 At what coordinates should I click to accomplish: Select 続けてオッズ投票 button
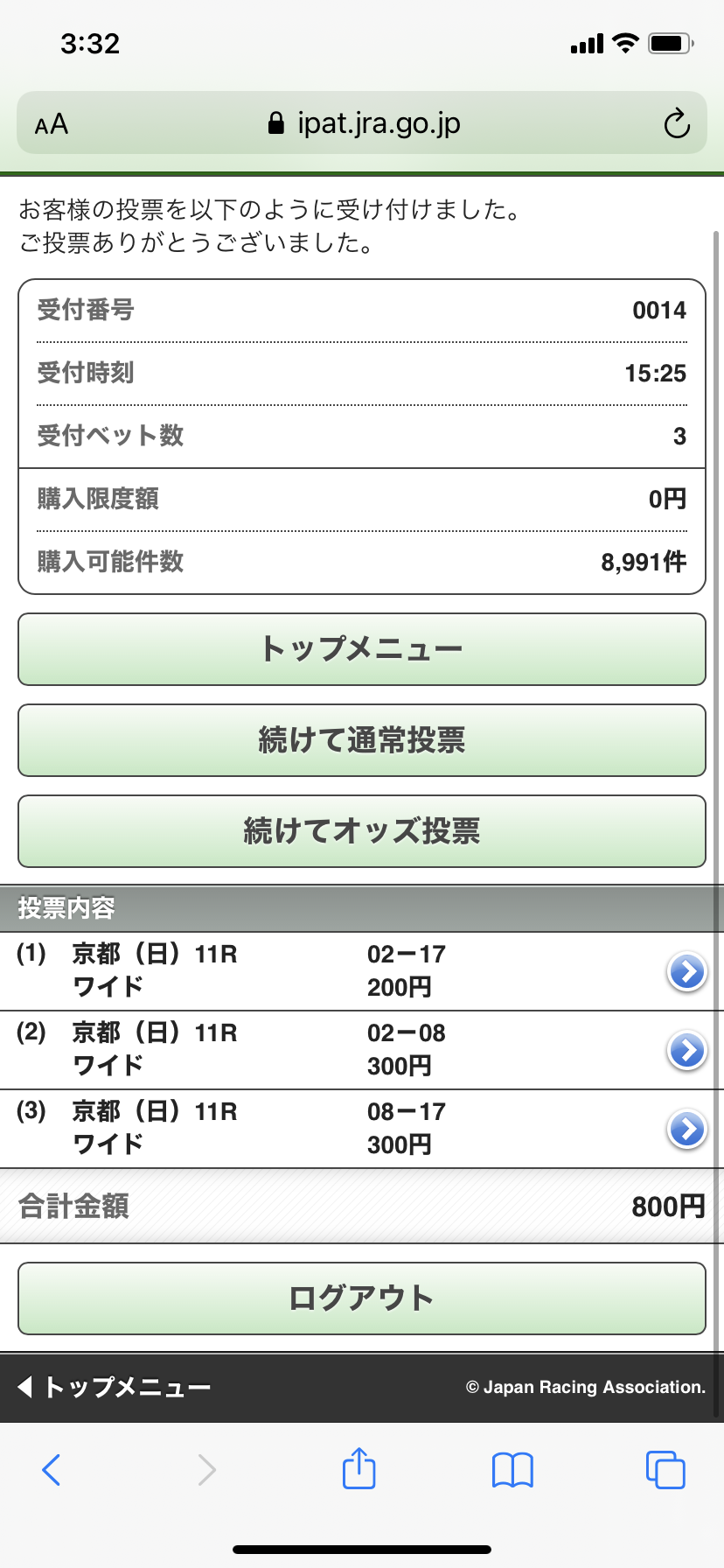361,831
